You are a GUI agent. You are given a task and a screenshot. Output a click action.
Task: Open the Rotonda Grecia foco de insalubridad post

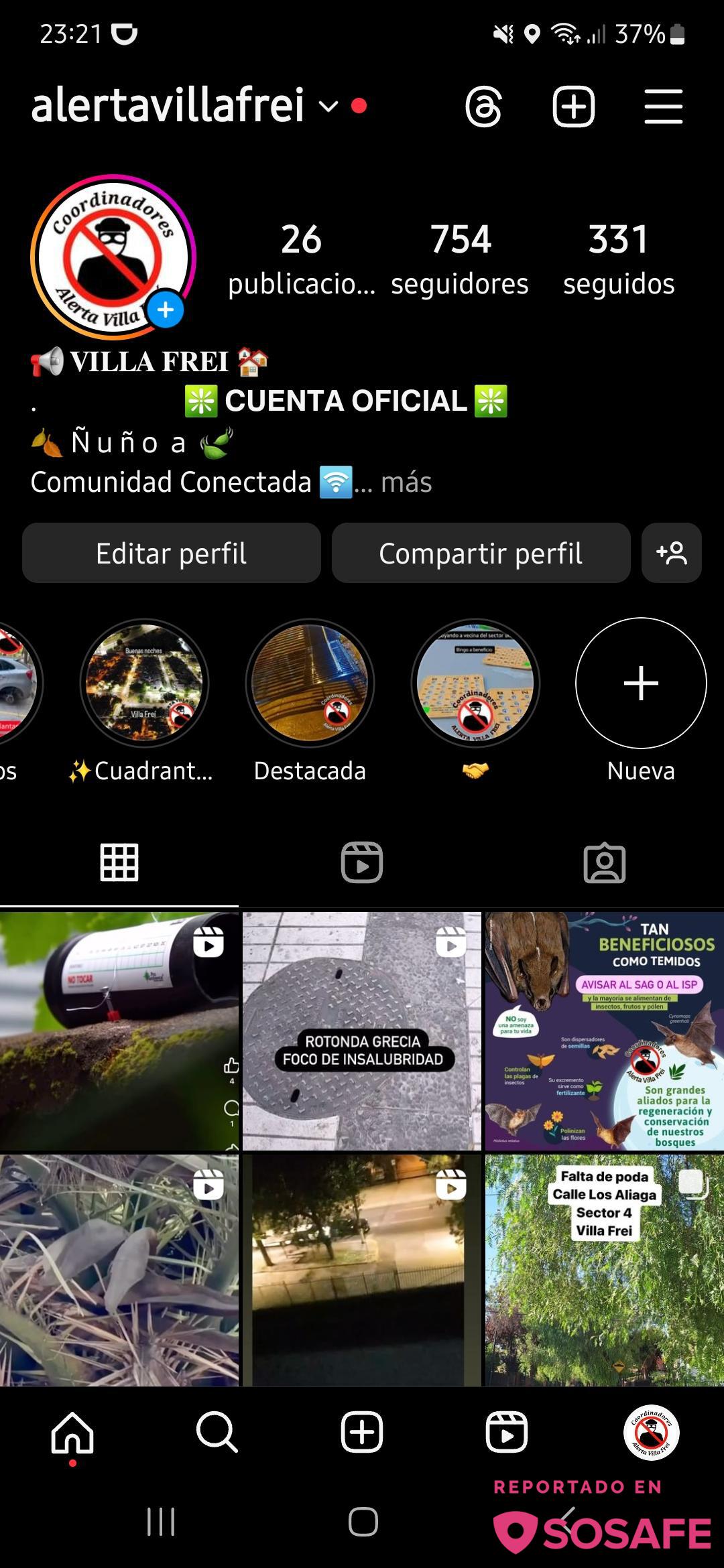click(x=362, y=1031)
